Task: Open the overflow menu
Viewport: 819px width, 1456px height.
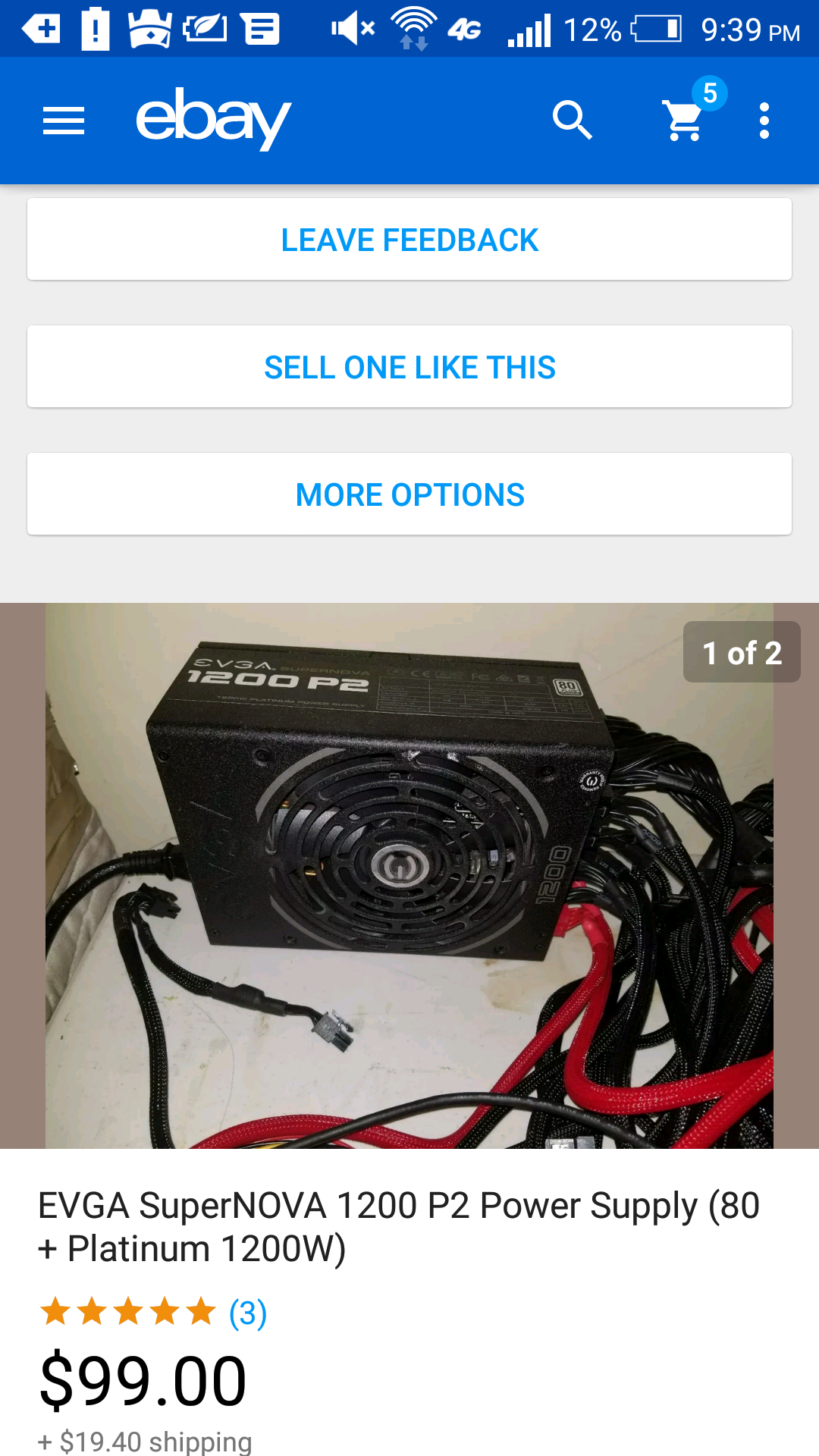Action: pyautogui.click(x=764, y=121)
